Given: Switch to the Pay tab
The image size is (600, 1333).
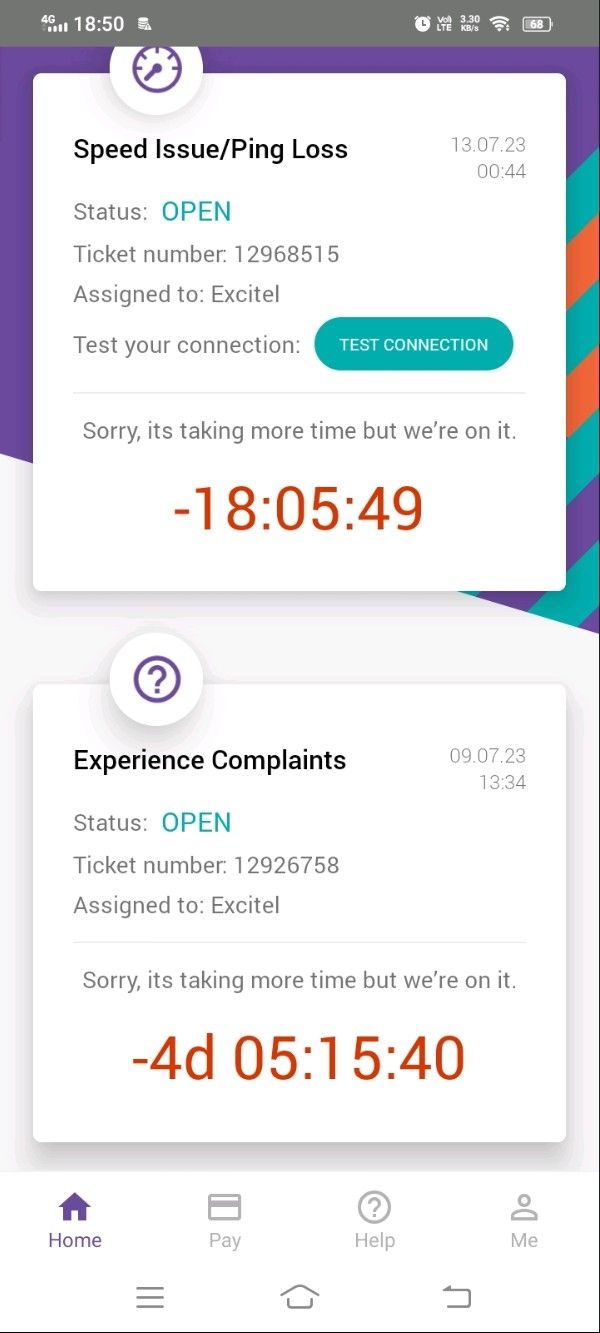Looking at the screenshot, I should [x=224, y=1221].
